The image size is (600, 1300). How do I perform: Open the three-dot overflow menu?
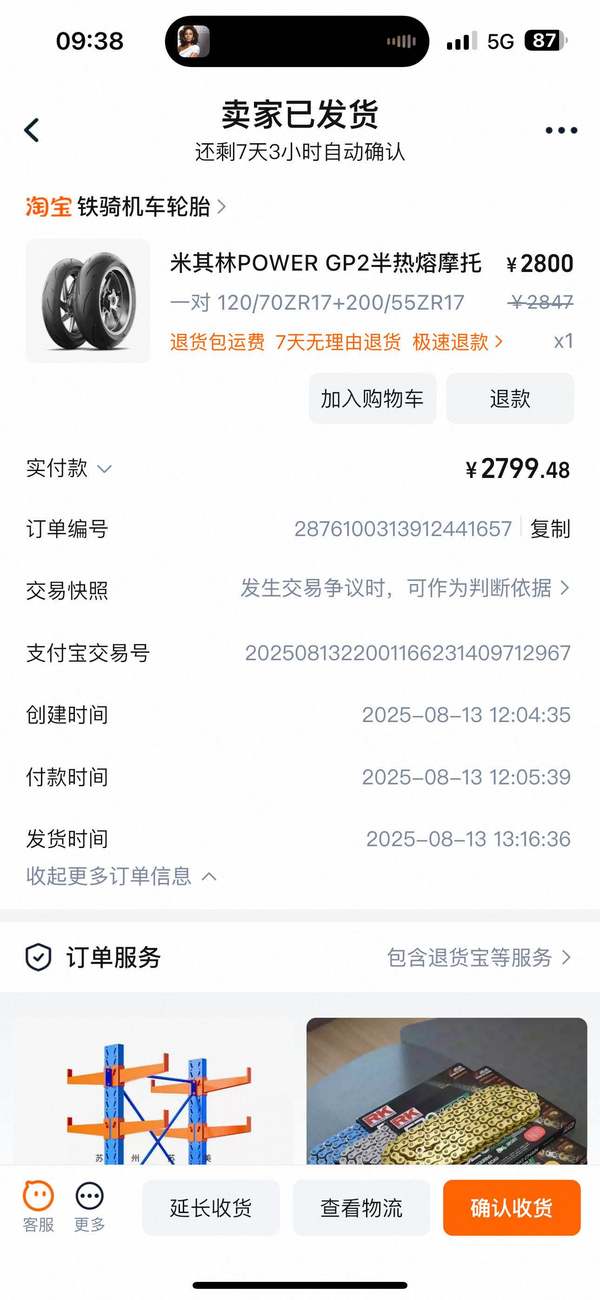tap(561, 130)
